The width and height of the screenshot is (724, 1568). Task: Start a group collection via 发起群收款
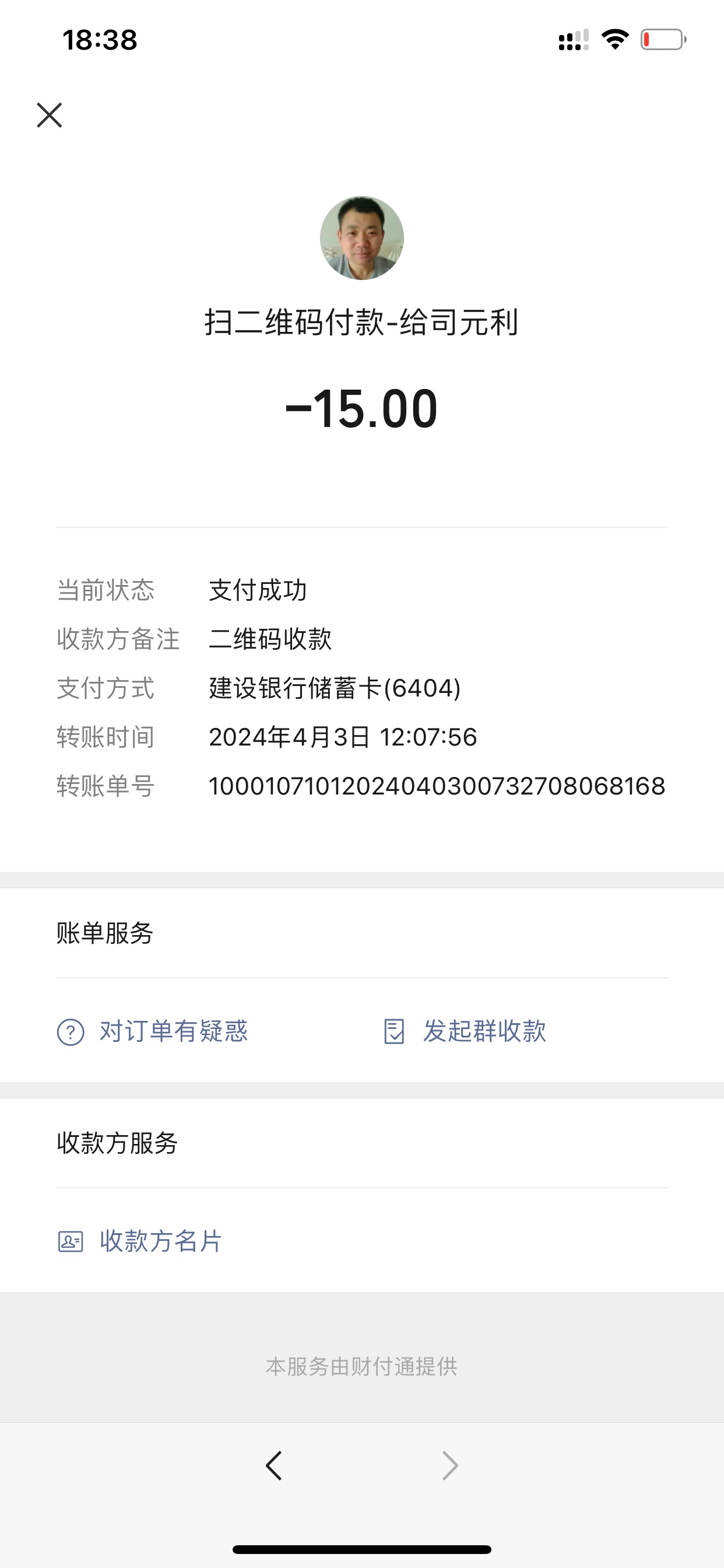465,1031
